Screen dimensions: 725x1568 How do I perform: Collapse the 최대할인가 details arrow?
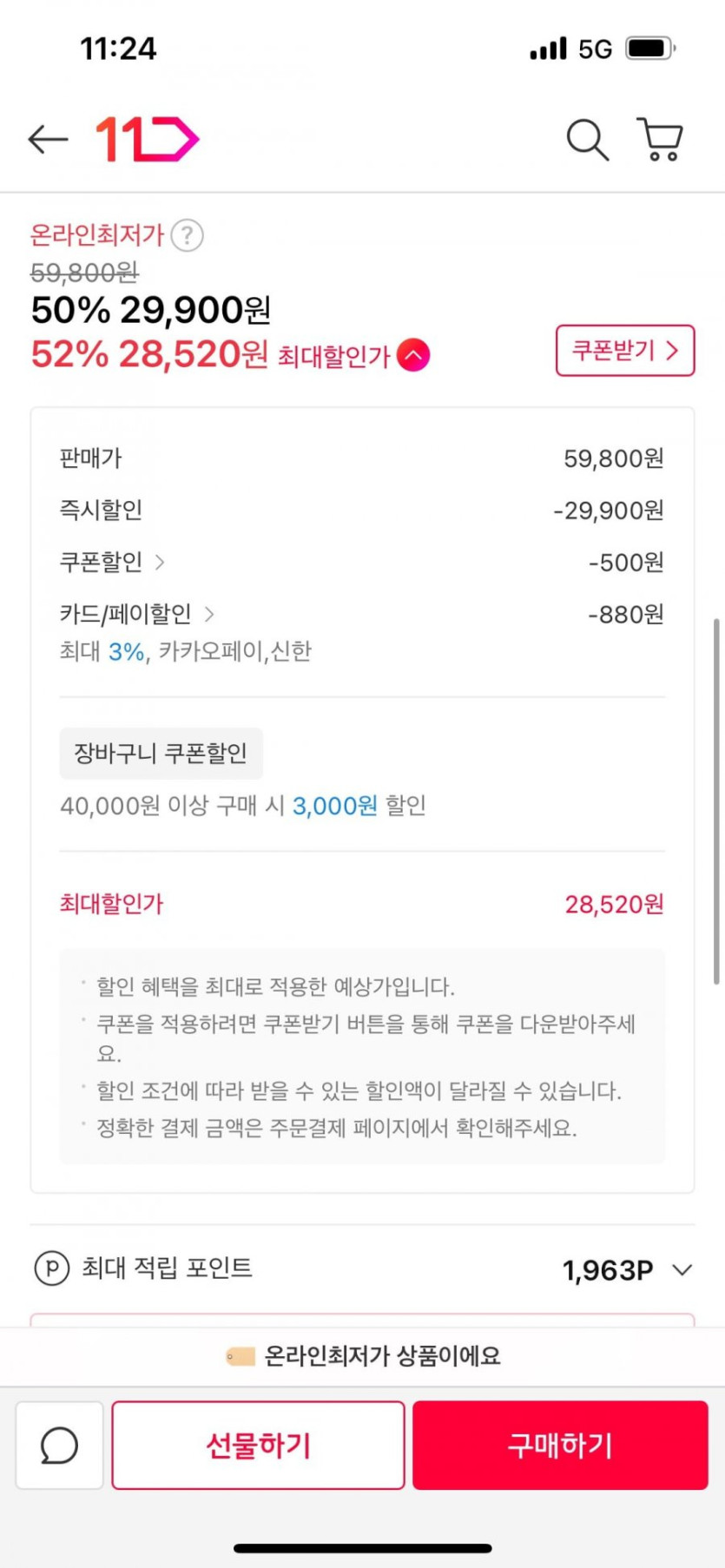click(413, 355)
